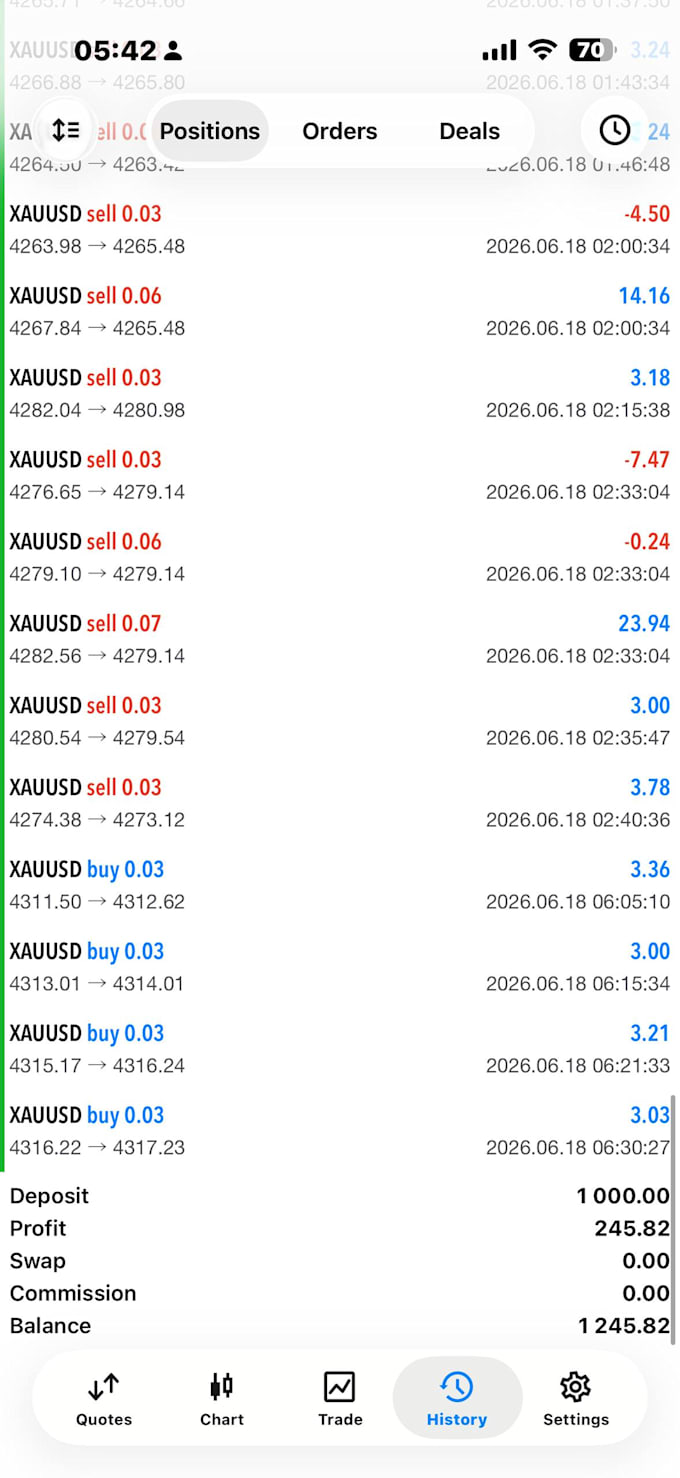The height and width of the screenshot is (1478, 680).
Task: Open the history period clock icon
Action: (614, 130)
